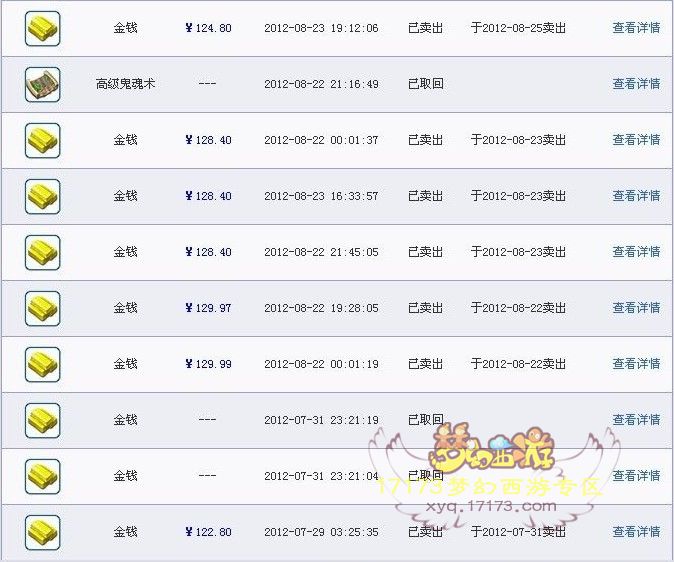Open details of the ¥122.80 金钱 listing

pyautogui.click(x=636, y=532)
